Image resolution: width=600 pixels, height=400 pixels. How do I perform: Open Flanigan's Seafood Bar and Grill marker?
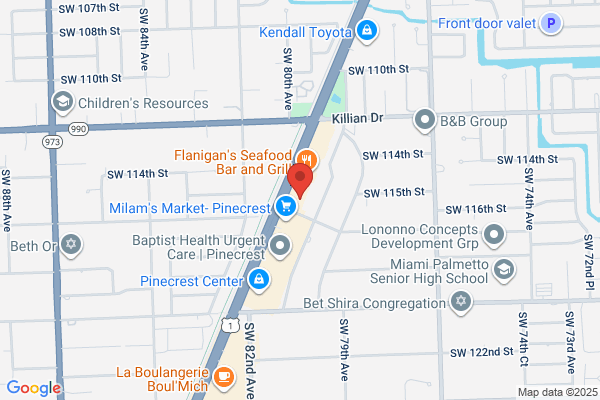click(307, 159)
